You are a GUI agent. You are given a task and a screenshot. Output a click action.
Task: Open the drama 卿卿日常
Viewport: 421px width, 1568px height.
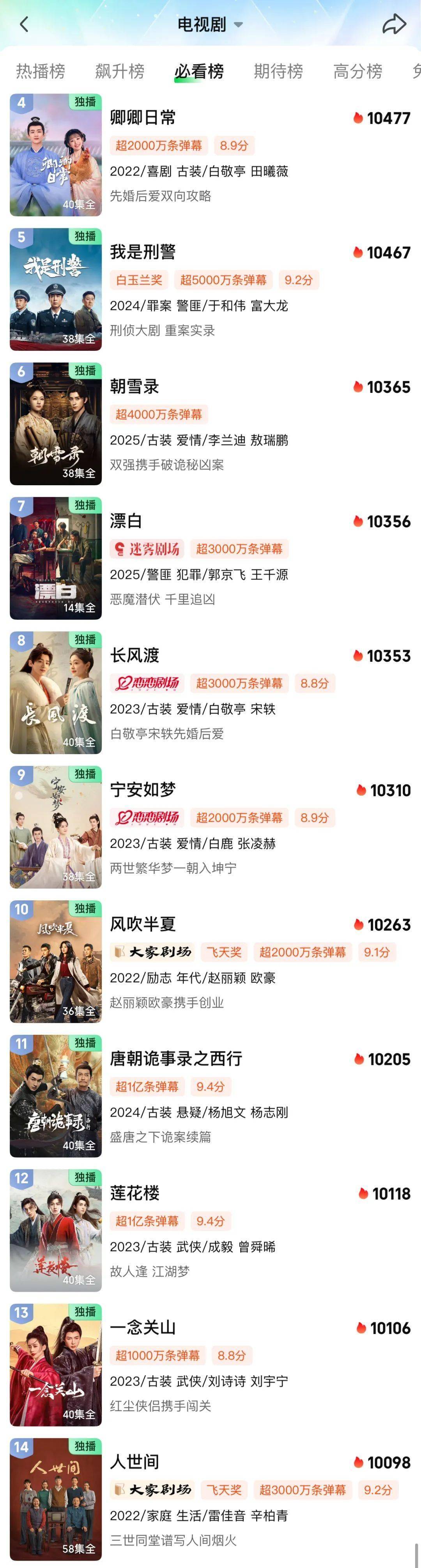(142, 117)
